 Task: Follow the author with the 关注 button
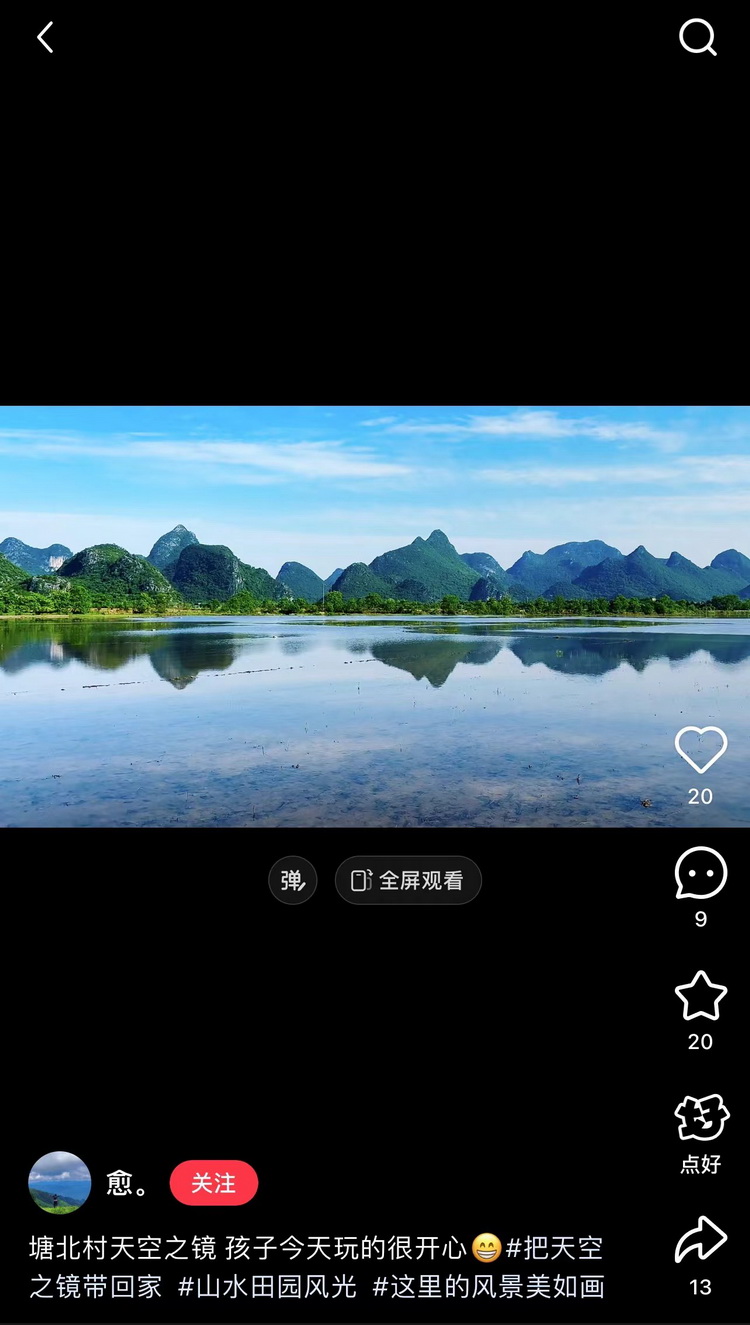point(214,1183)
